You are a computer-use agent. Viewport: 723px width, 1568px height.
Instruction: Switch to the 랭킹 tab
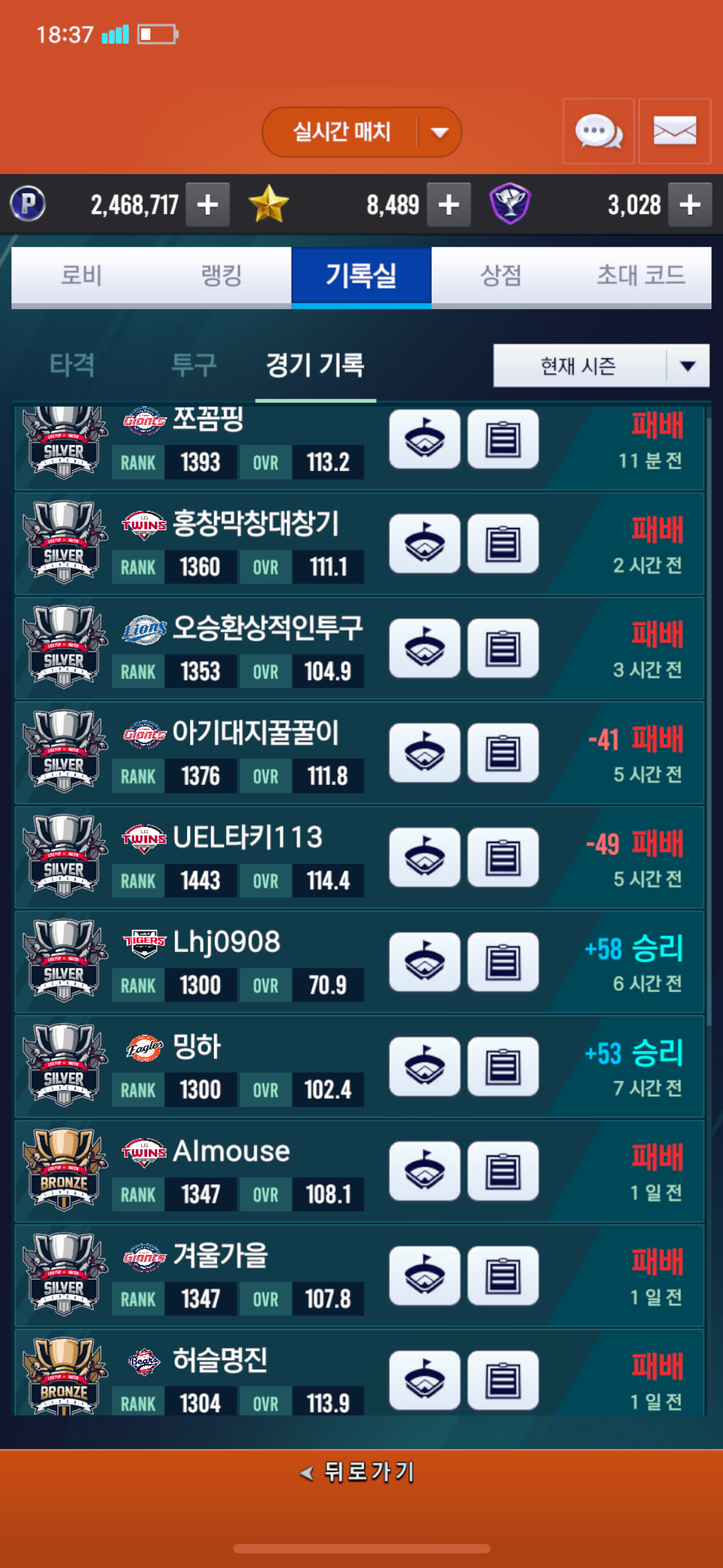[x=221, y=275]
